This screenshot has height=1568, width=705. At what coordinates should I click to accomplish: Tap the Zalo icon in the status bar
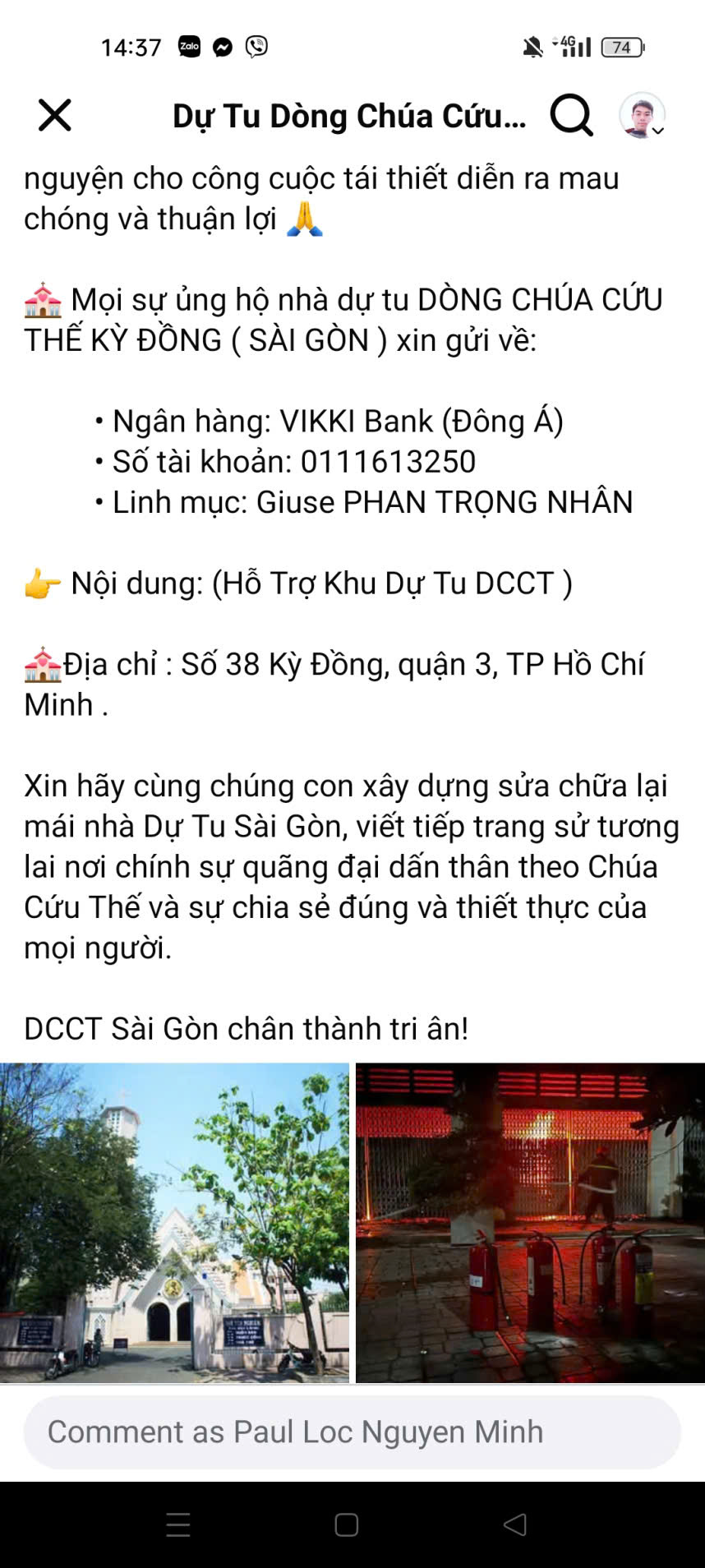point(191,47)
